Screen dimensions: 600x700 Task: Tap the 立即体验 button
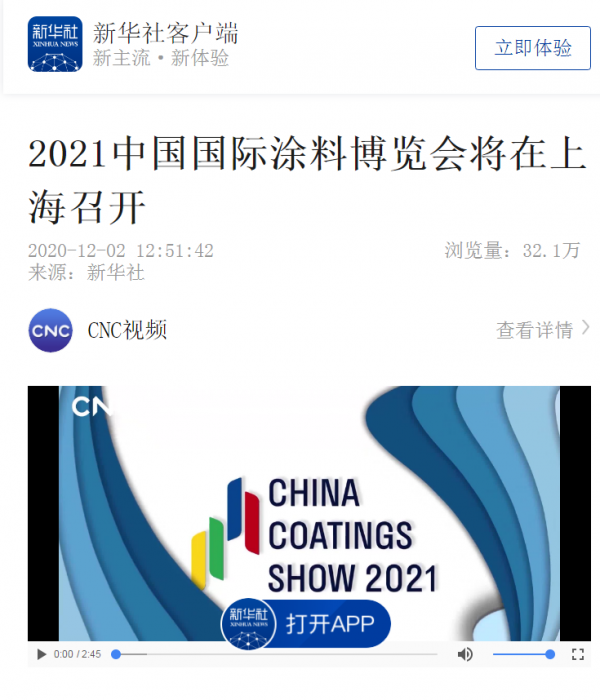tap(533, 47)
